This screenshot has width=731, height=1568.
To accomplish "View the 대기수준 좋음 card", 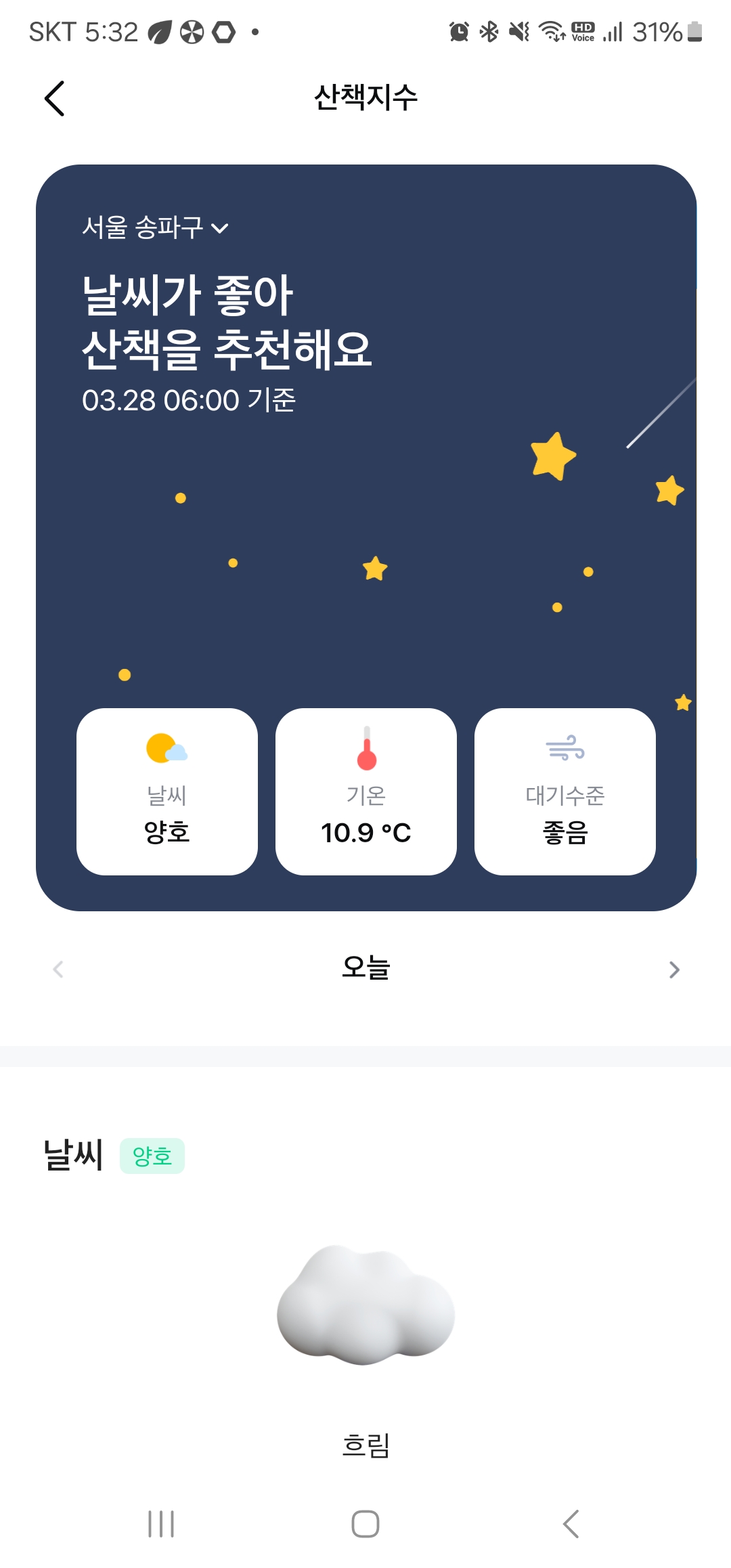I will coord(565,791).
